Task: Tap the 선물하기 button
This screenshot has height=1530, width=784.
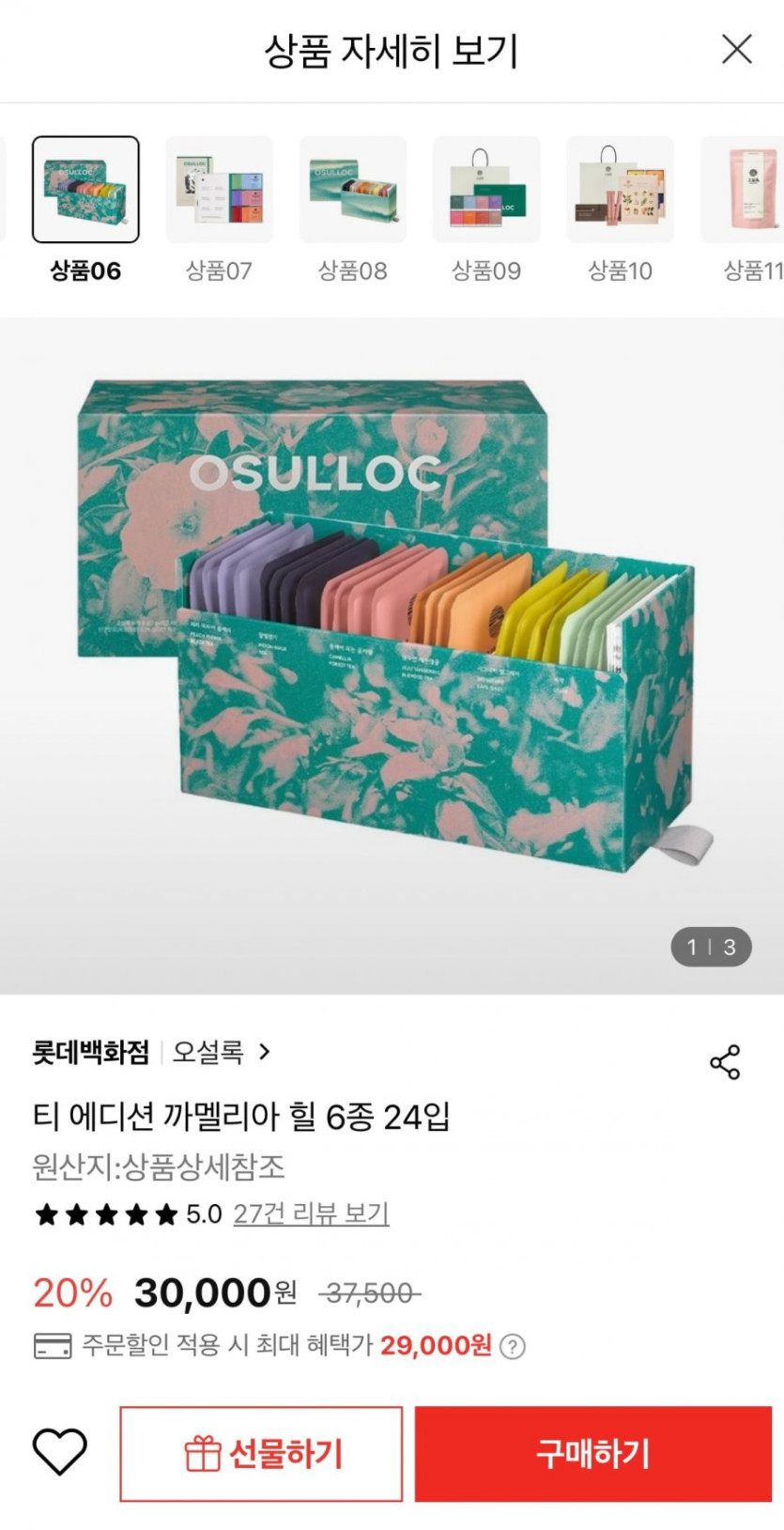Action: [x=261, y=1454]
